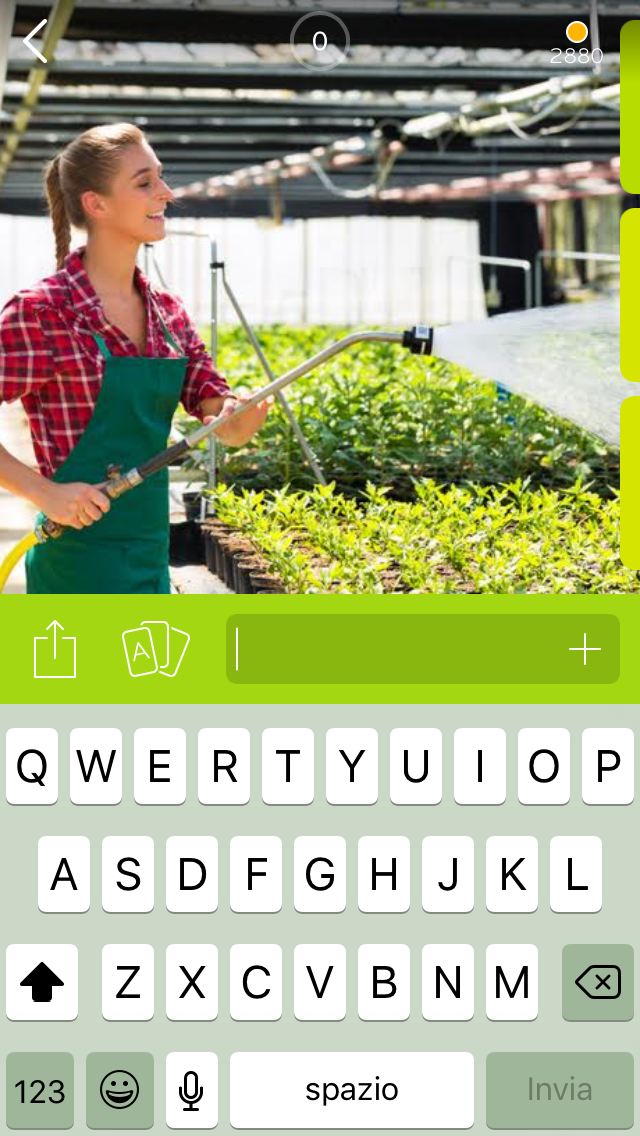
Task: Start voice dictation with the microphone
Action: (x=192, y=1090)
